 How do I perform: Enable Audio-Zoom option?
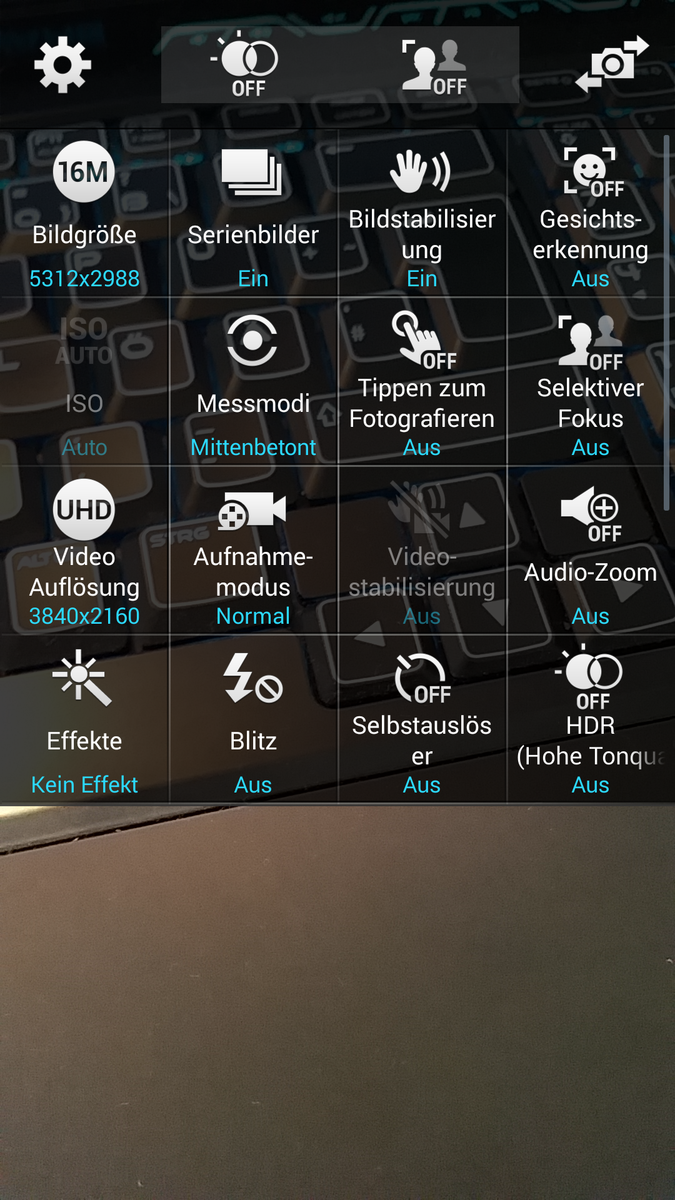click(x=590, y=550)
